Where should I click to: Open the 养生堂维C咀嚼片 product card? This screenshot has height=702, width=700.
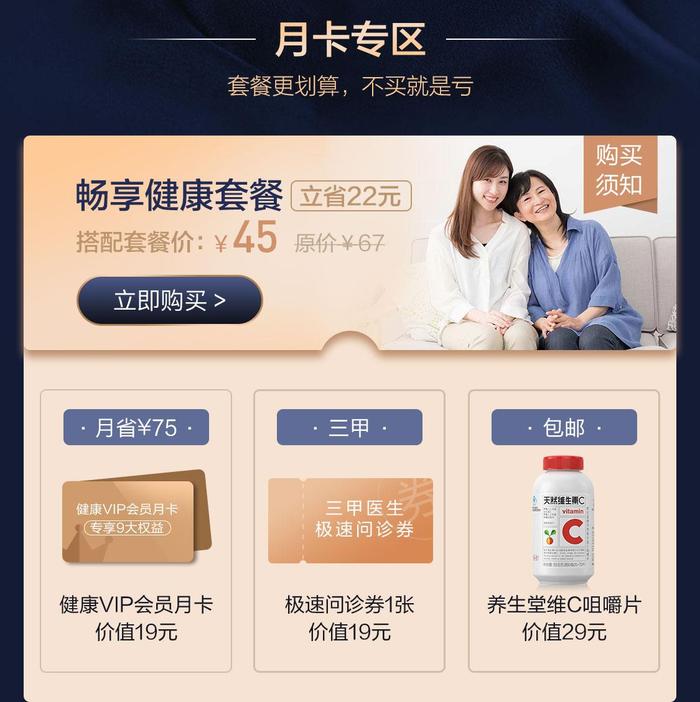(x=564, y=531)
